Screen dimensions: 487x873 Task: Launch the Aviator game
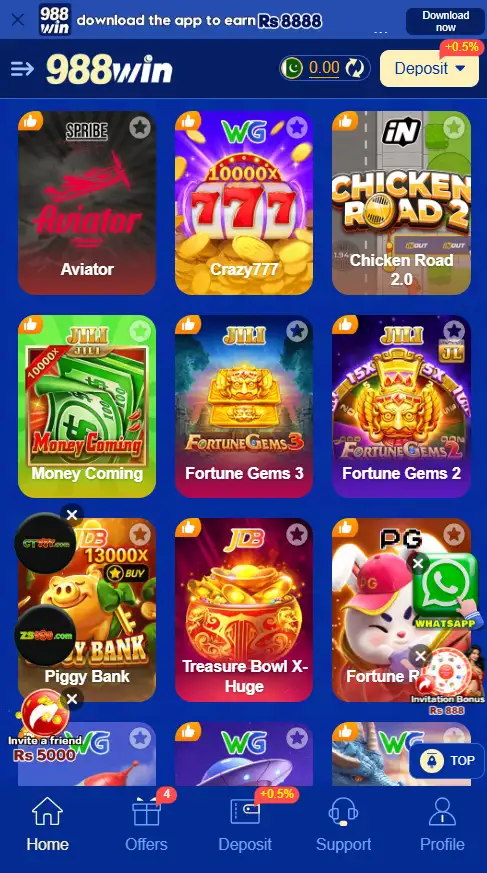pos(87,203)
